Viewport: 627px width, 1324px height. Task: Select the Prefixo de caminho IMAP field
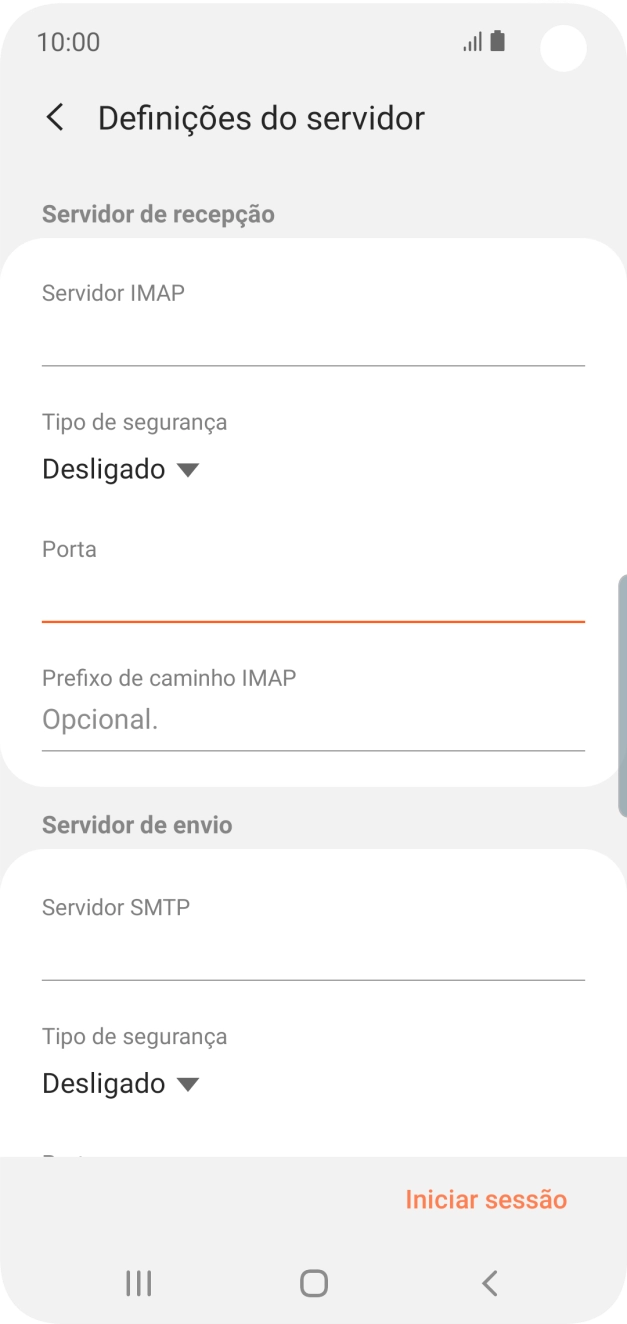(x=312, y=720)
